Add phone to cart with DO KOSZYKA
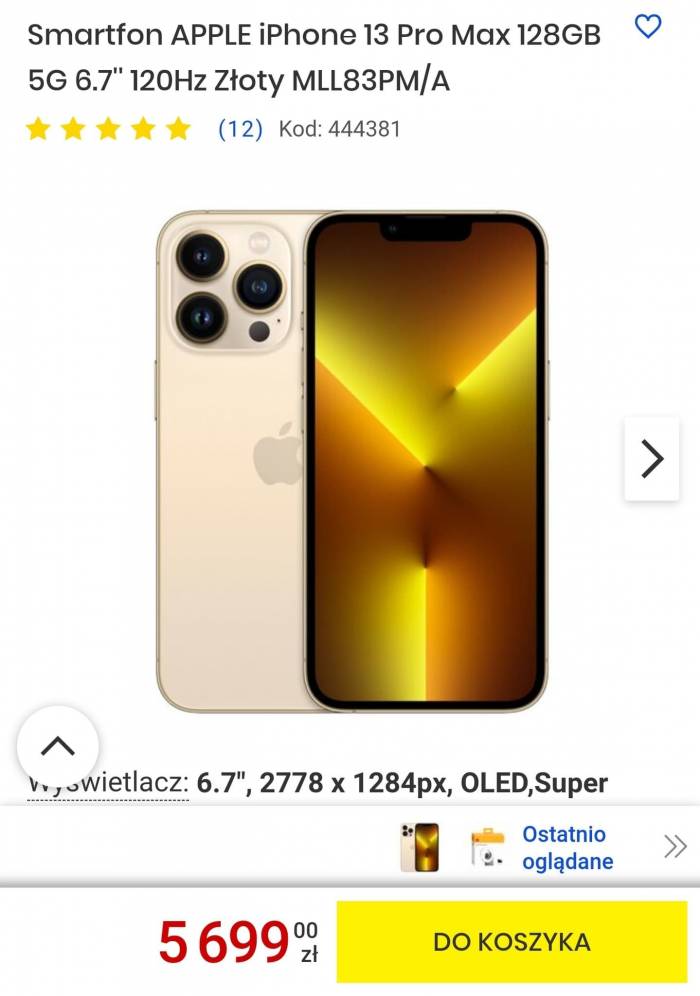700x996 pixels. 511,941
